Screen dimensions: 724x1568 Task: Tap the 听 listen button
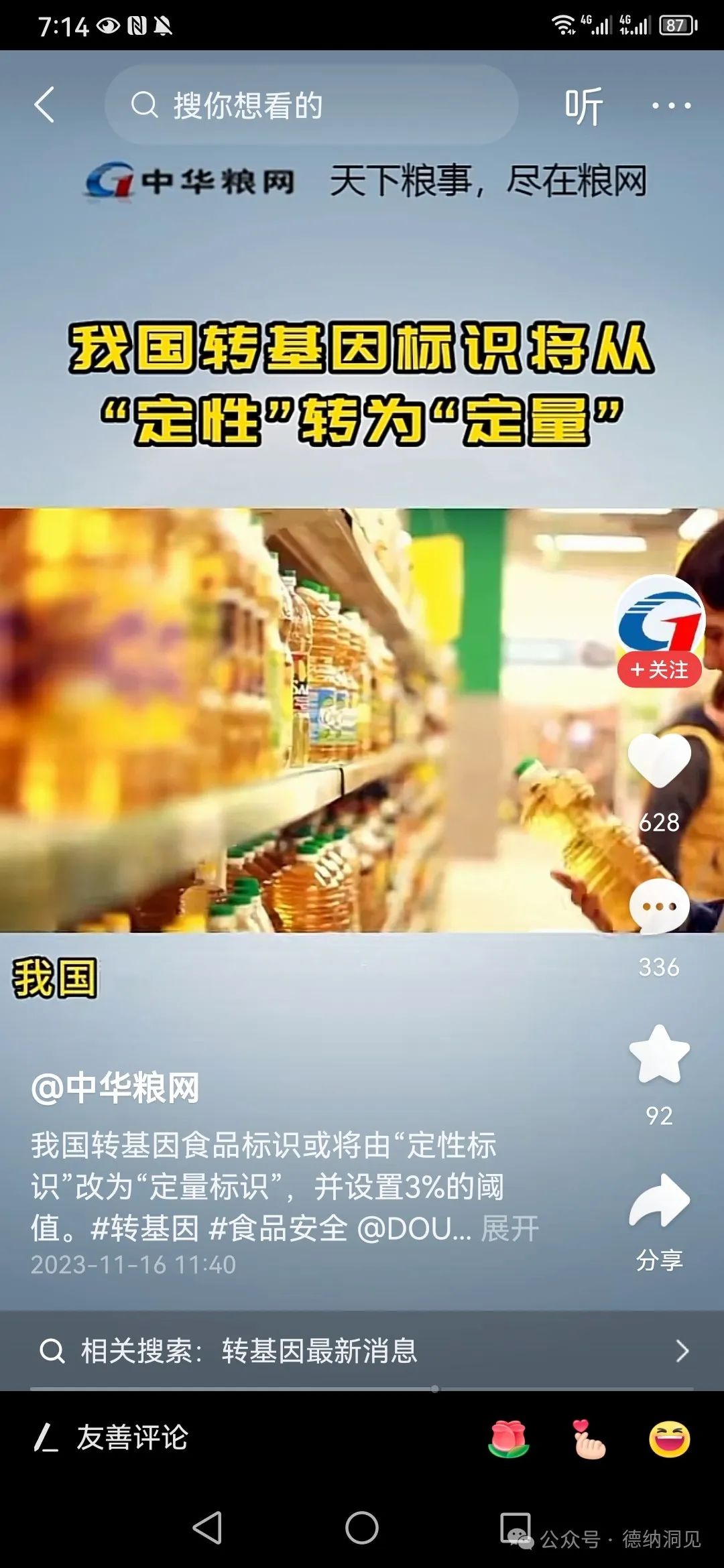(583, 107)
